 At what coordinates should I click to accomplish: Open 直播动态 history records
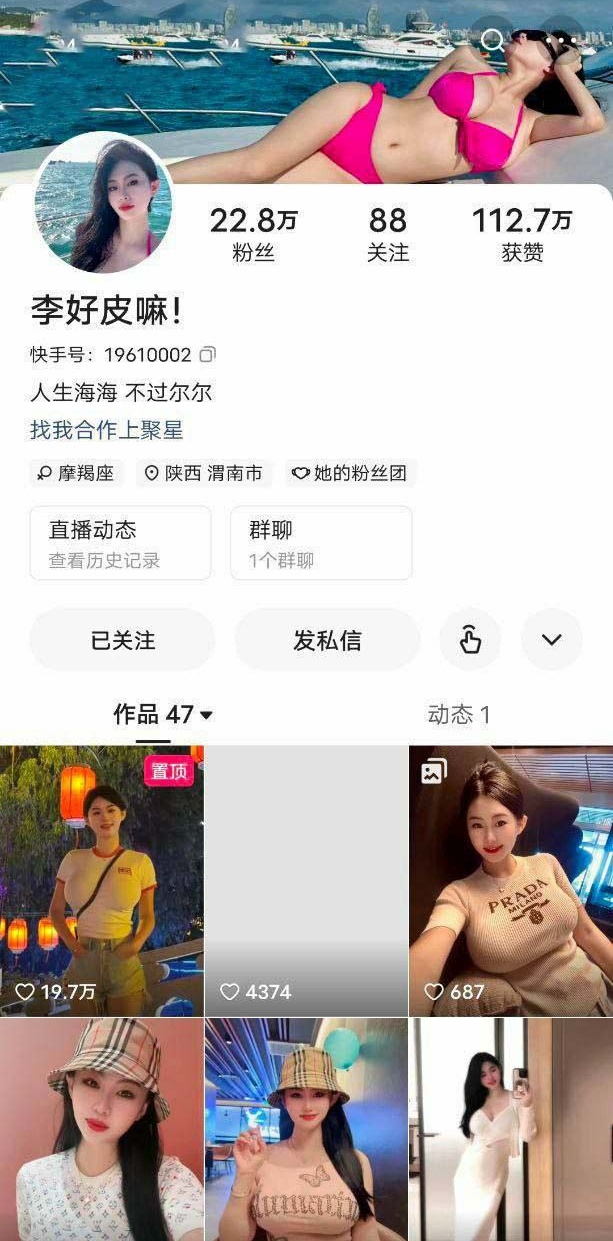(120, 543)
